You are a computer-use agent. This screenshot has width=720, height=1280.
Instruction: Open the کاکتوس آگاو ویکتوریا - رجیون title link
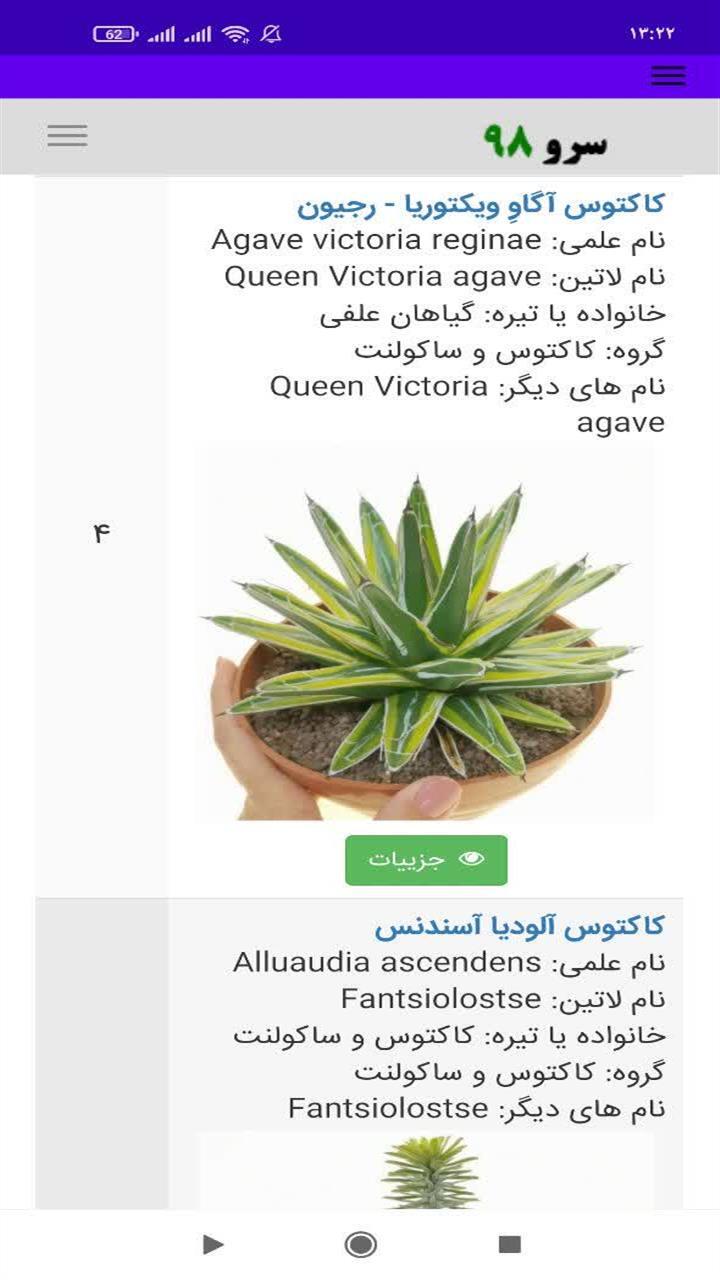click(x=481, y=205)
